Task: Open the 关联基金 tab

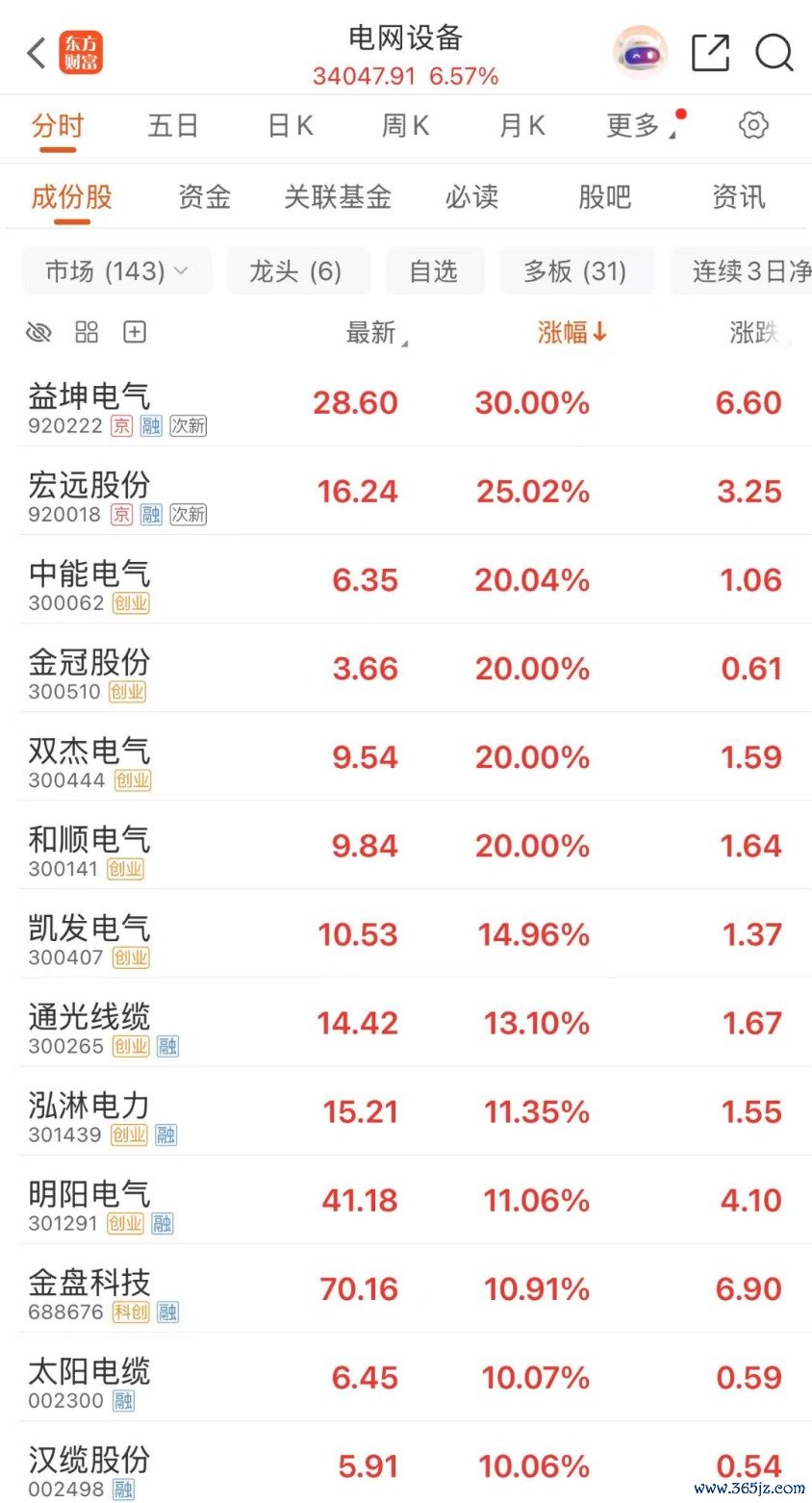Action: point(338,197)
